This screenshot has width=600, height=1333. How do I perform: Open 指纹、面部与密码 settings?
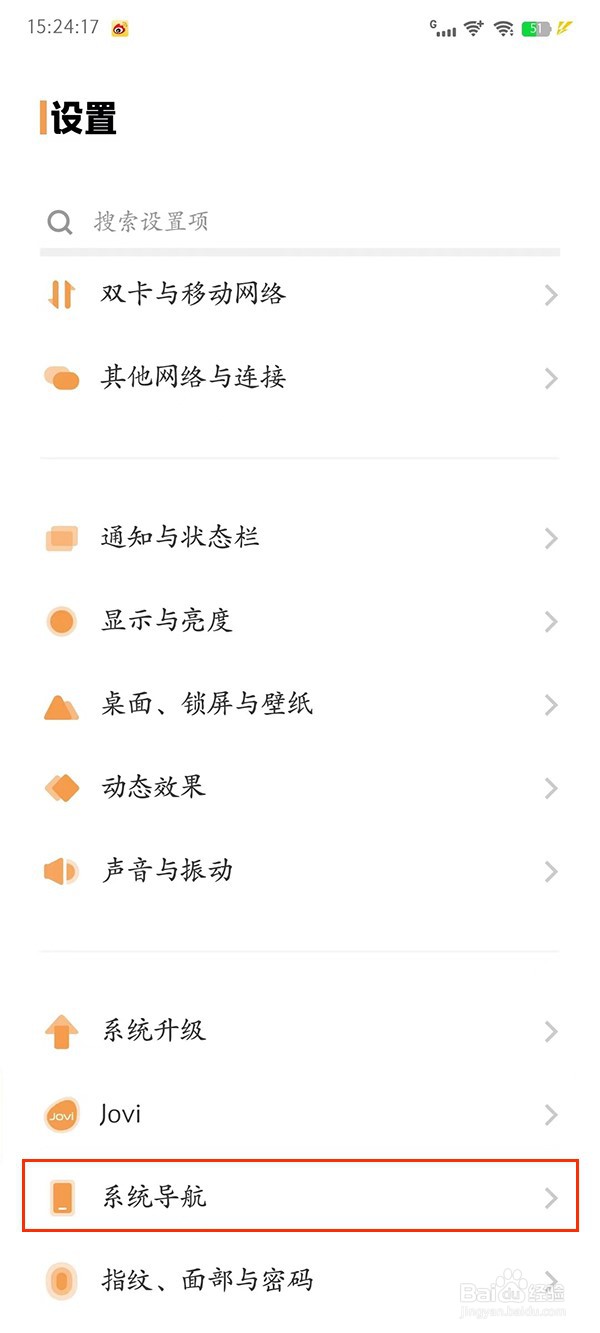click(300, 1279)
